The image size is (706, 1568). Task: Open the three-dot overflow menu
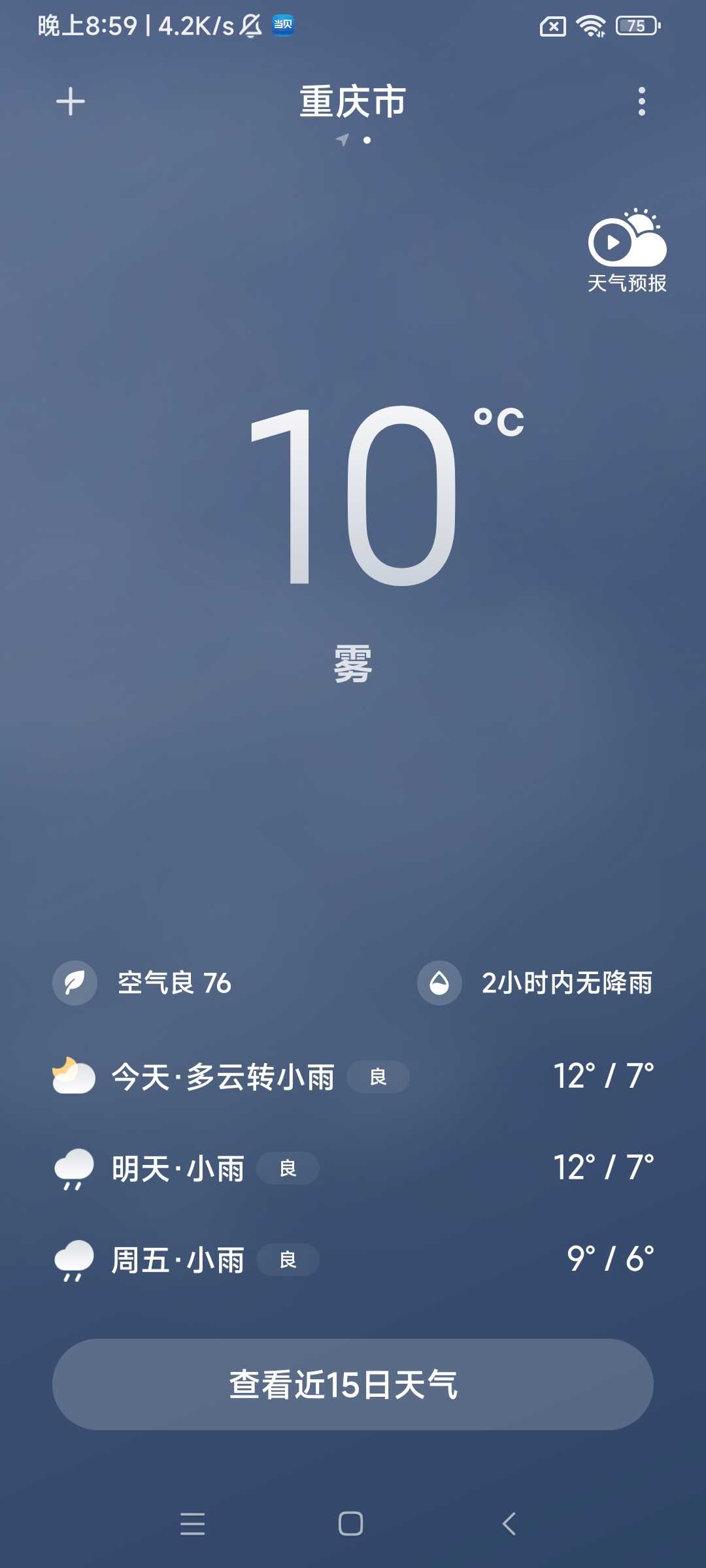641,102
